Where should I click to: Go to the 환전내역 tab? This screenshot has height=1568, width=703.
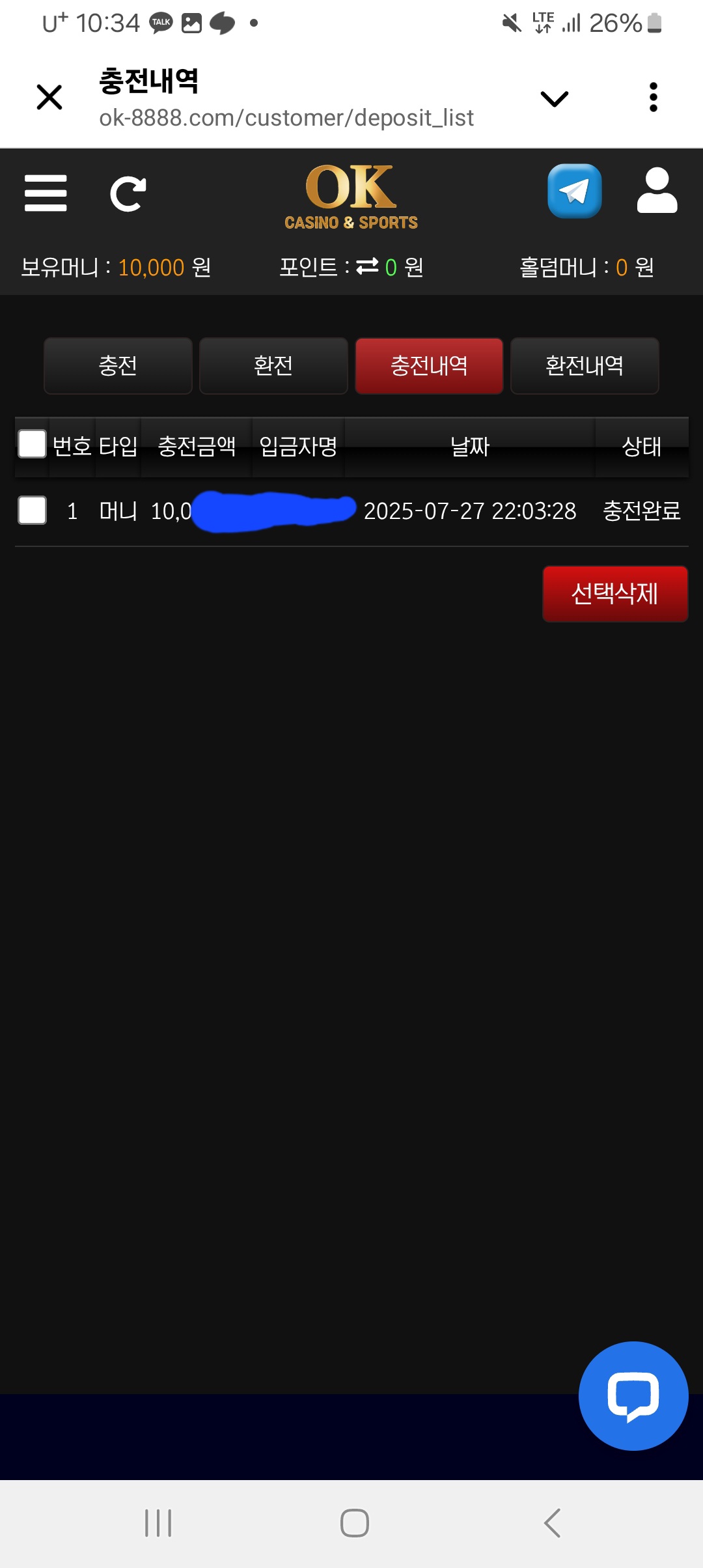(585, 366)
